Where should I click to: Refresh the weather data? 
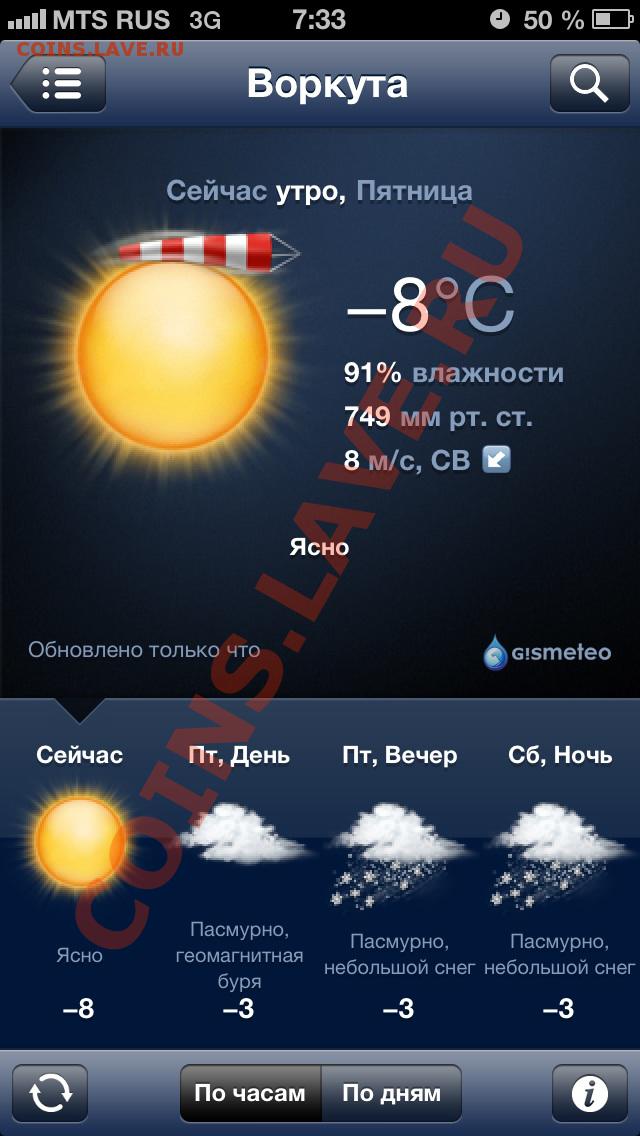pos(50,1093)
